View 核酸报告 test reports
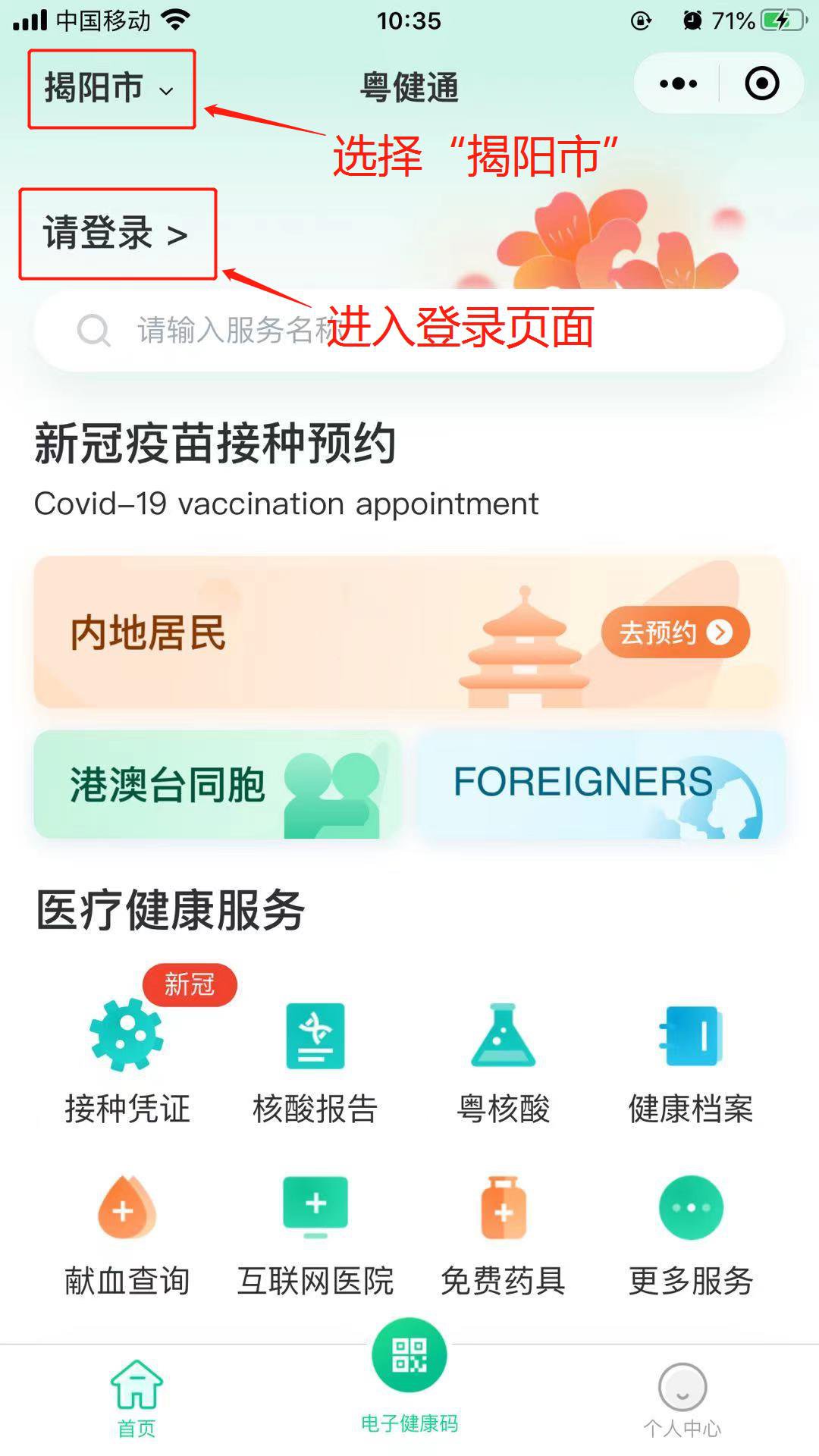The image size is (819, 1456). [315, 1062]
